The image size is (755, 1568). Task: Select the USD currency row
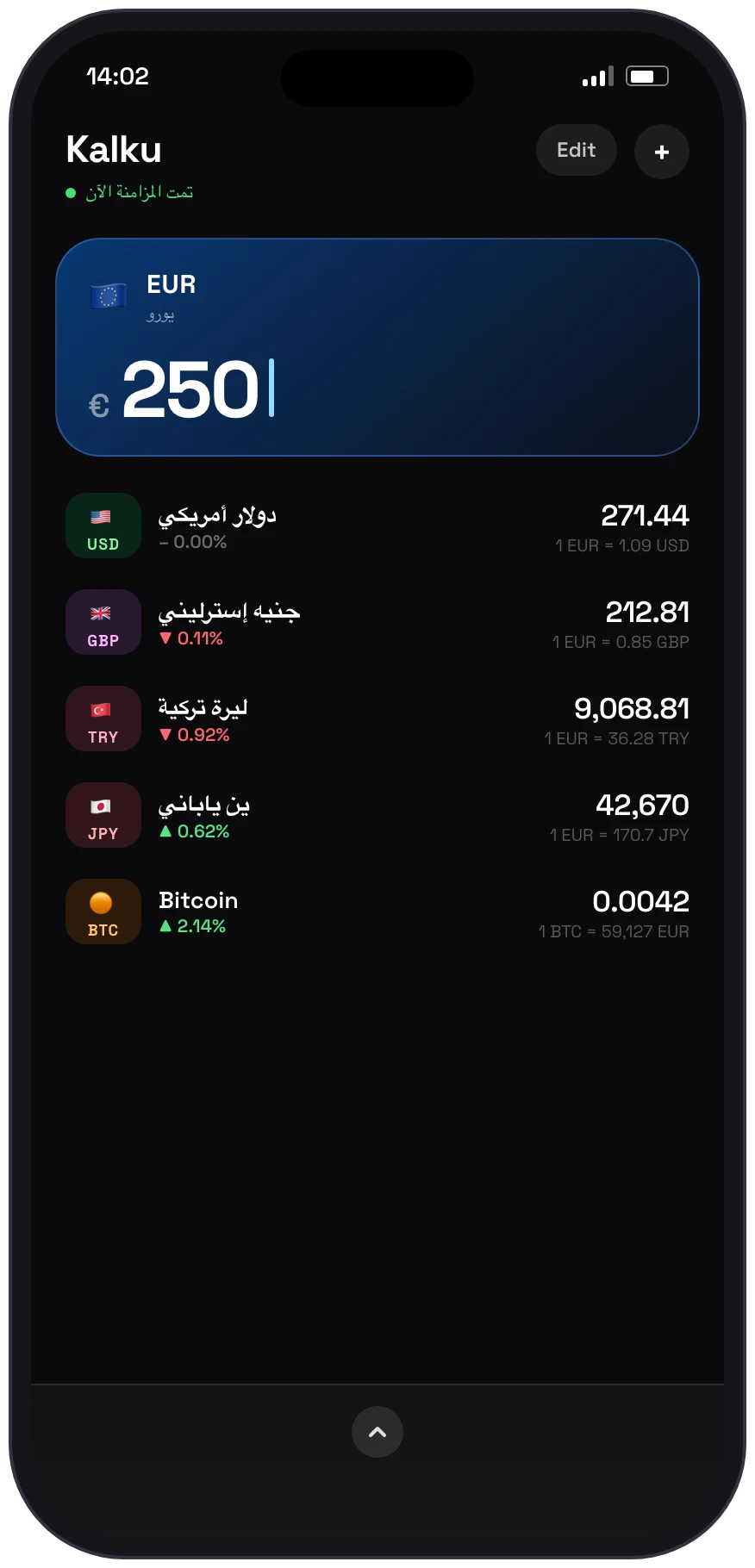(377, 526)
